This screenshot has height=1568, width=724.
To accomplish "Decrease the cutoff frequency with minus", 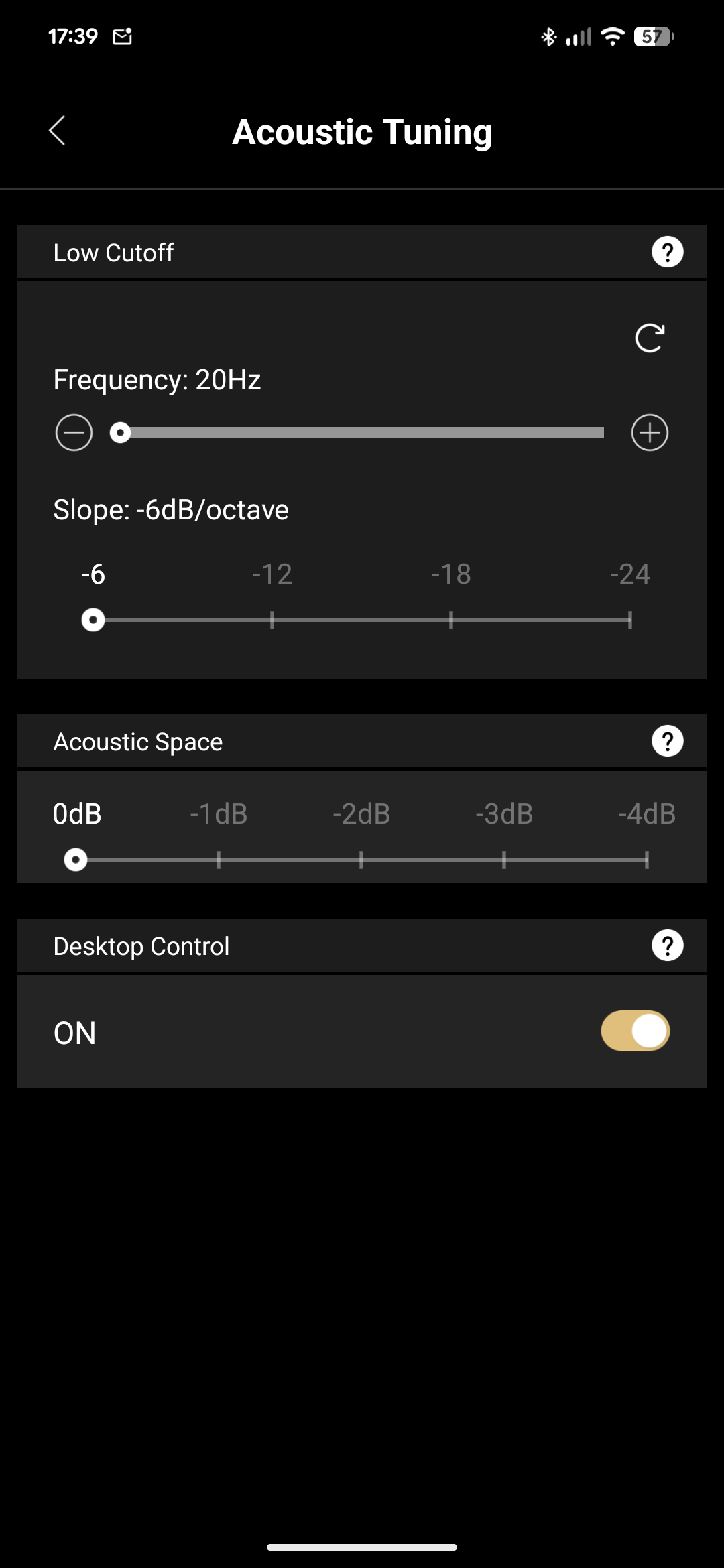I will coord(74,432).
